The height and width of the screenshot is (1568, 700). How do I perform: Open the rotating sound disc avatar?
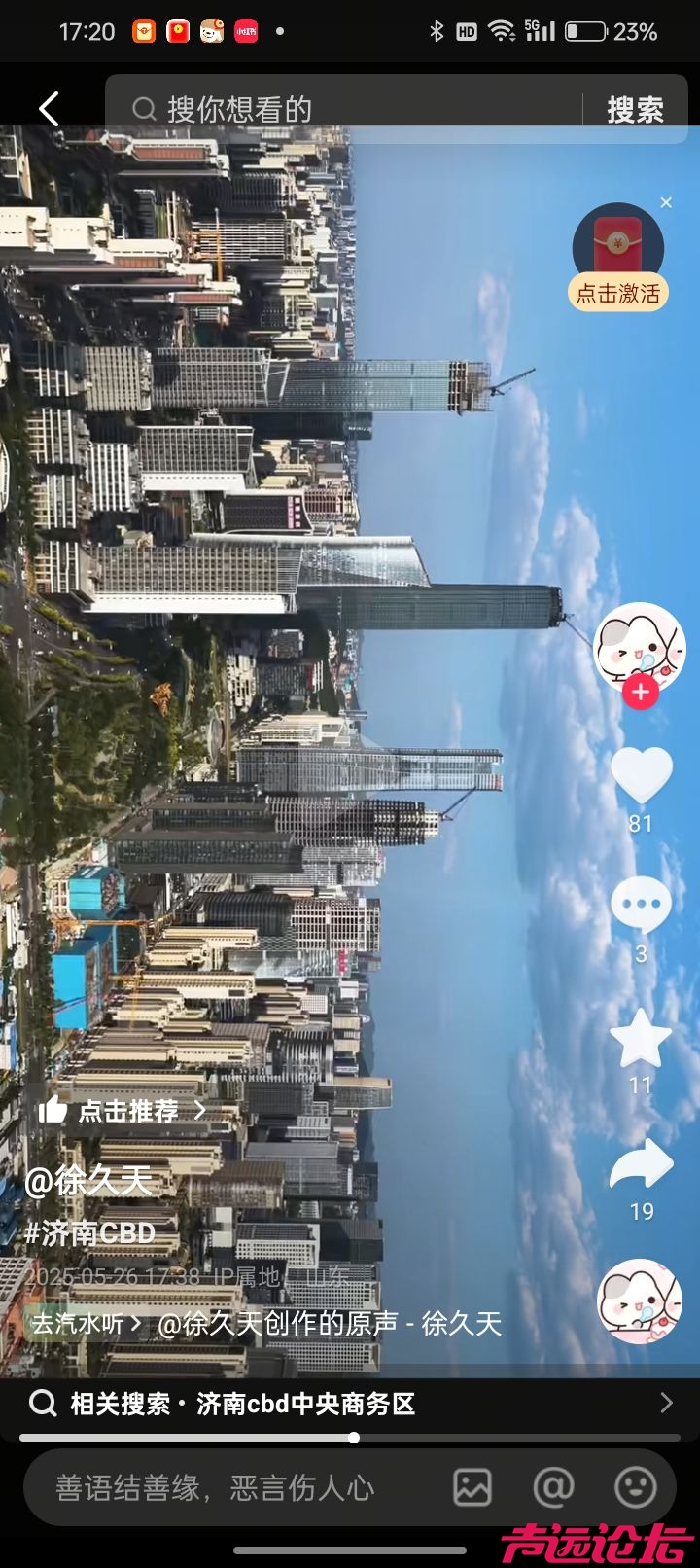[x=640, y=1301]
